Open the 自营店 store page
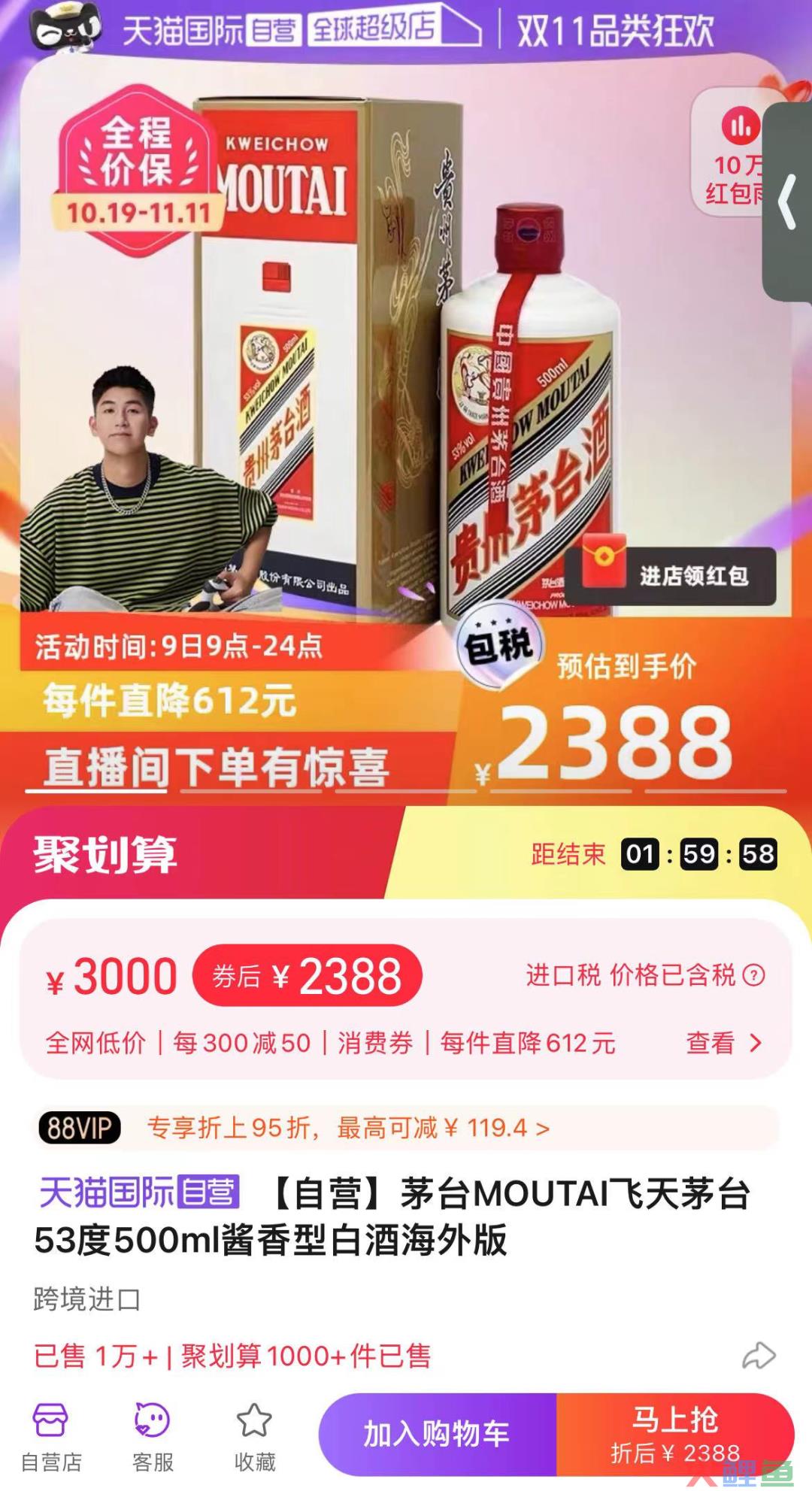Image resolution: width=812 pixels, height=1491 pixels. [x=50, y=1437]
